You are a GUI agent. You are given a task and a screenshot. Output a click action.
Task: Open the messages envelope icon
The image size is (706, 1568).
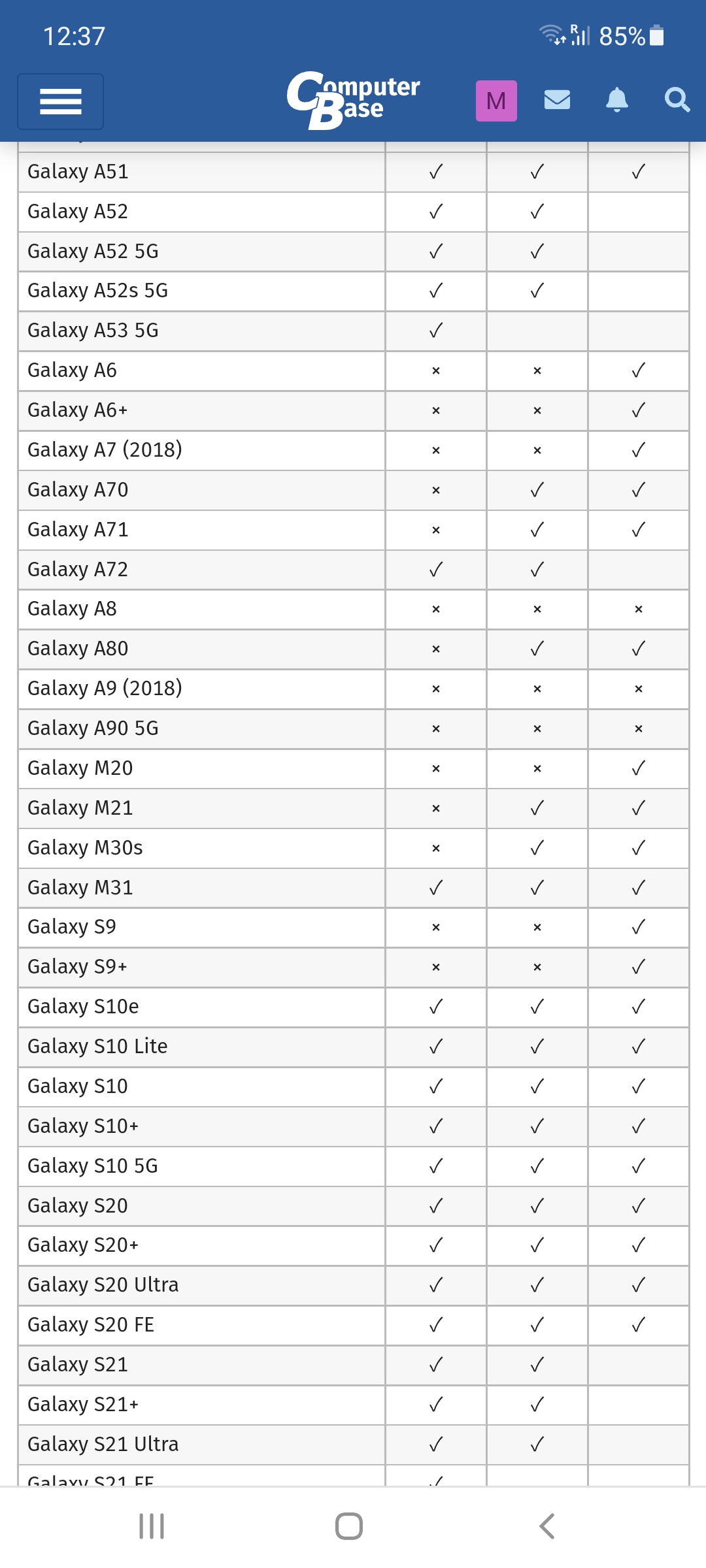556,100
